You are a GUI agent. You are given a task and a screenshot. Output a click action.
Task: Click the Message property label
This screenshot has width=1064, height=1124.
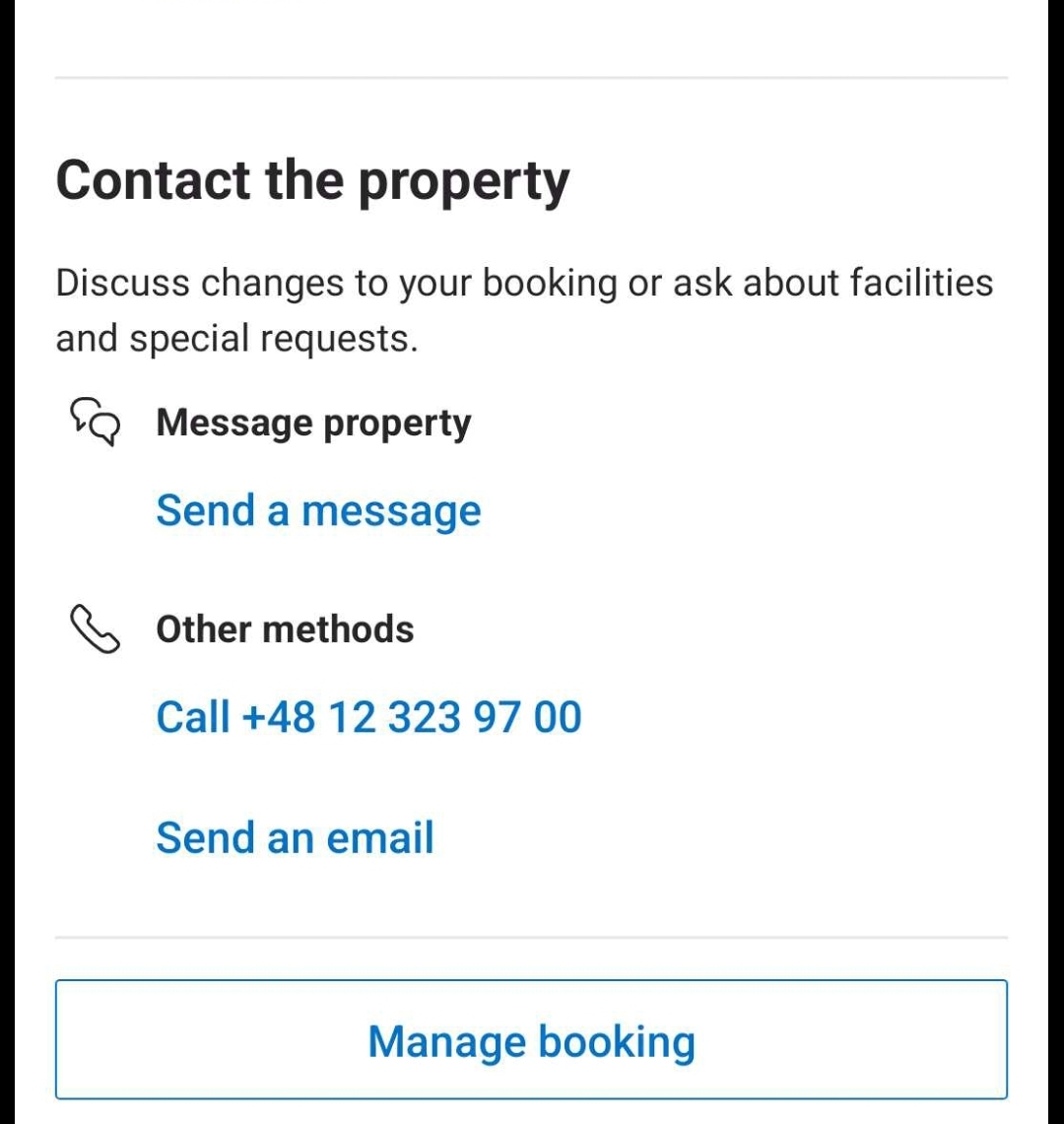point(313,422)
